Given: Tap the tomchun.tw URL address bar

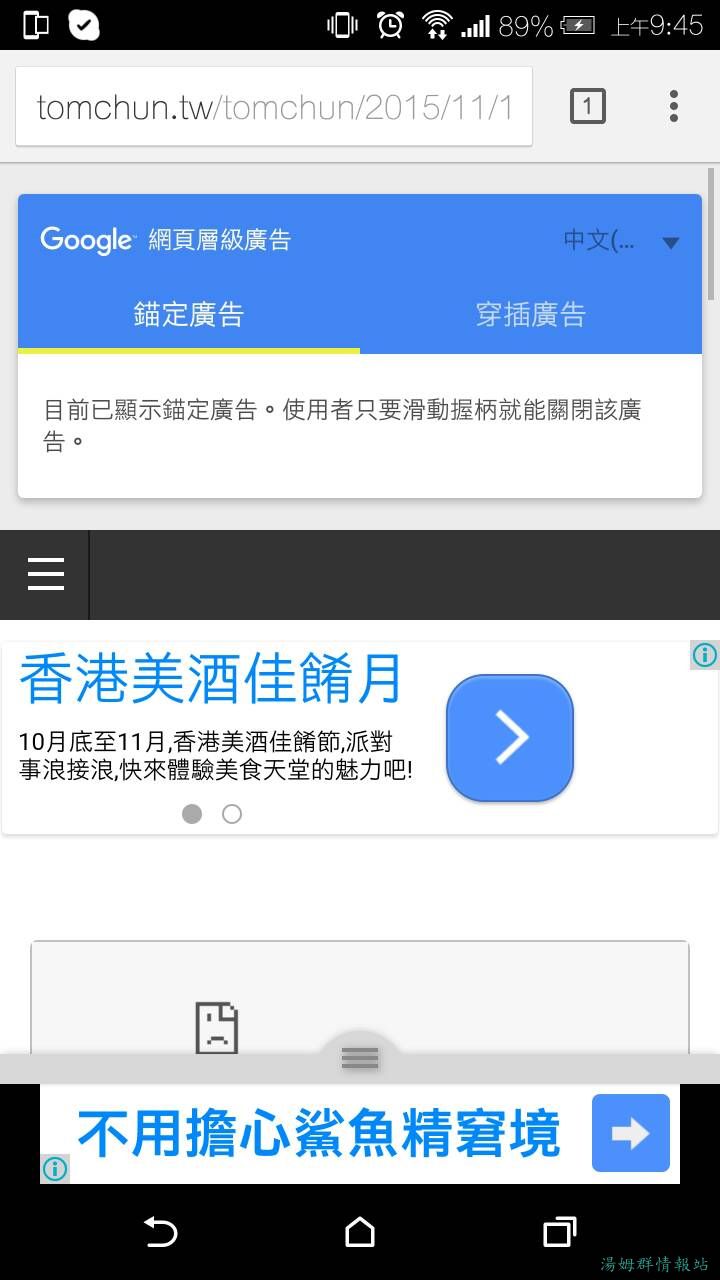Looking at the screenshot, I should point(273,106).
